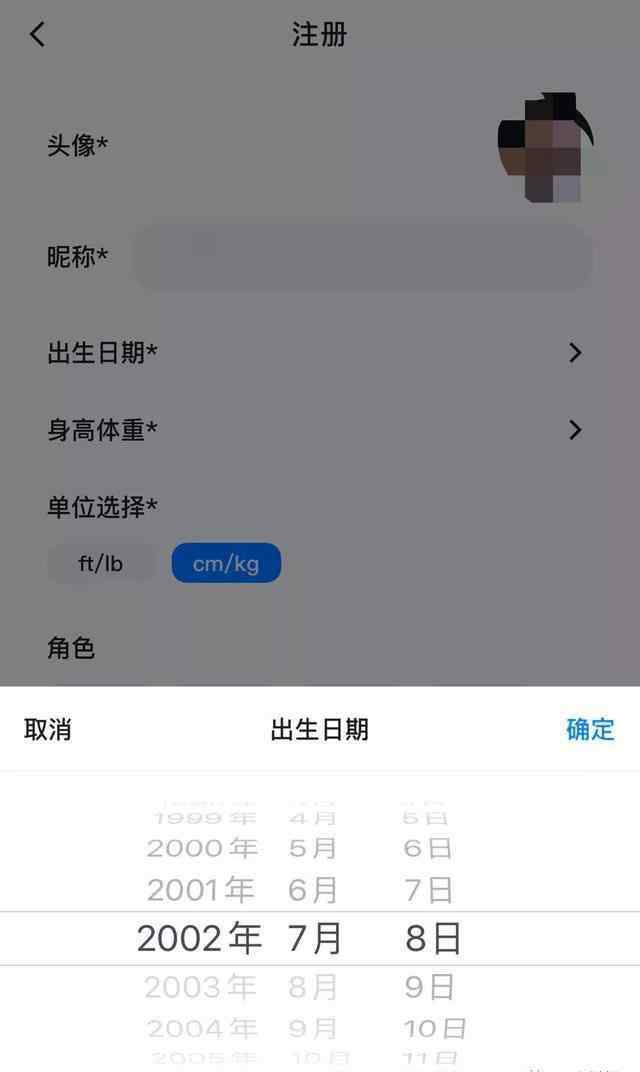This screenshot has height=1072, width=640.
Task: Switch the unit to ft/lb
Action: pos(101,563)
